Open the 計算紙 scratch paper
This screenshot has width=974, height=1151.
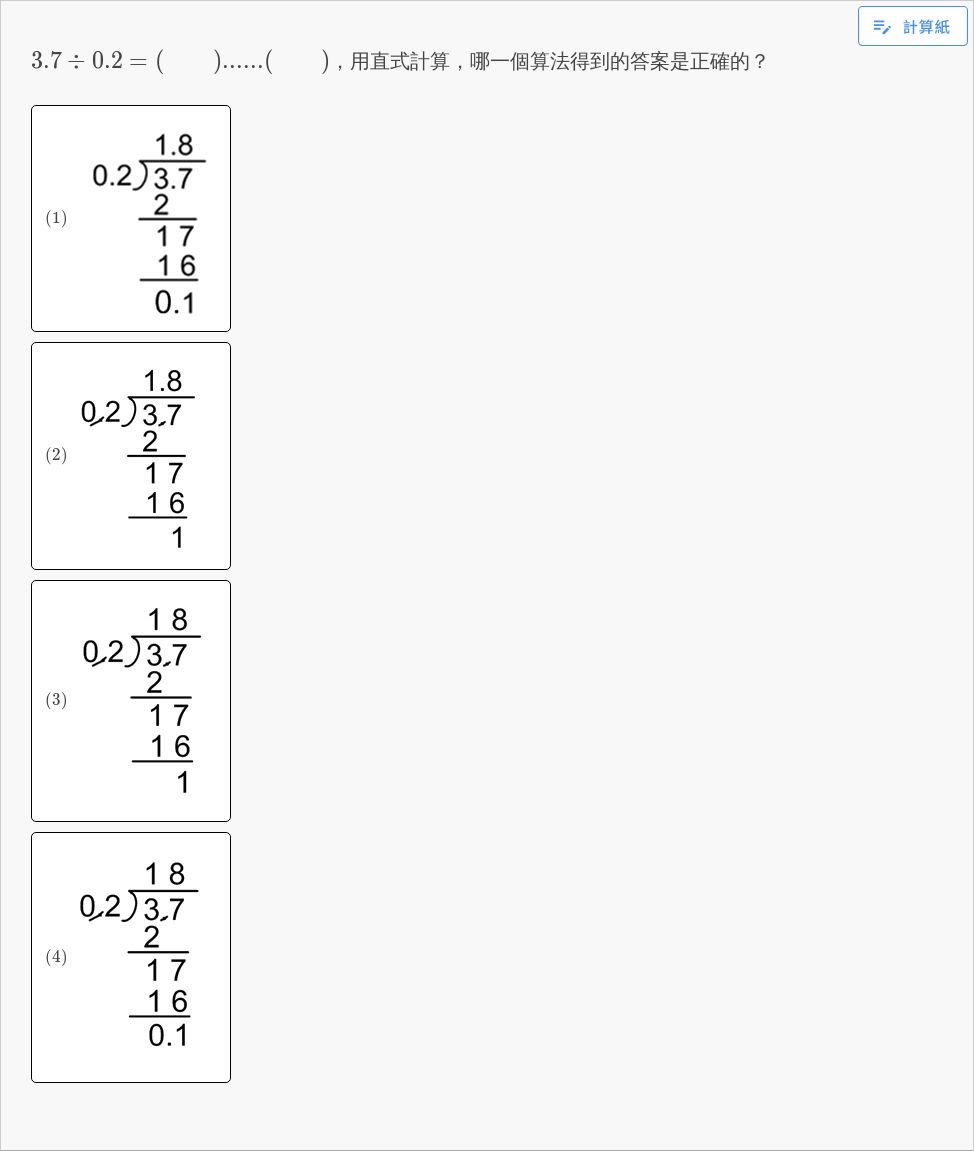point(912,27)
